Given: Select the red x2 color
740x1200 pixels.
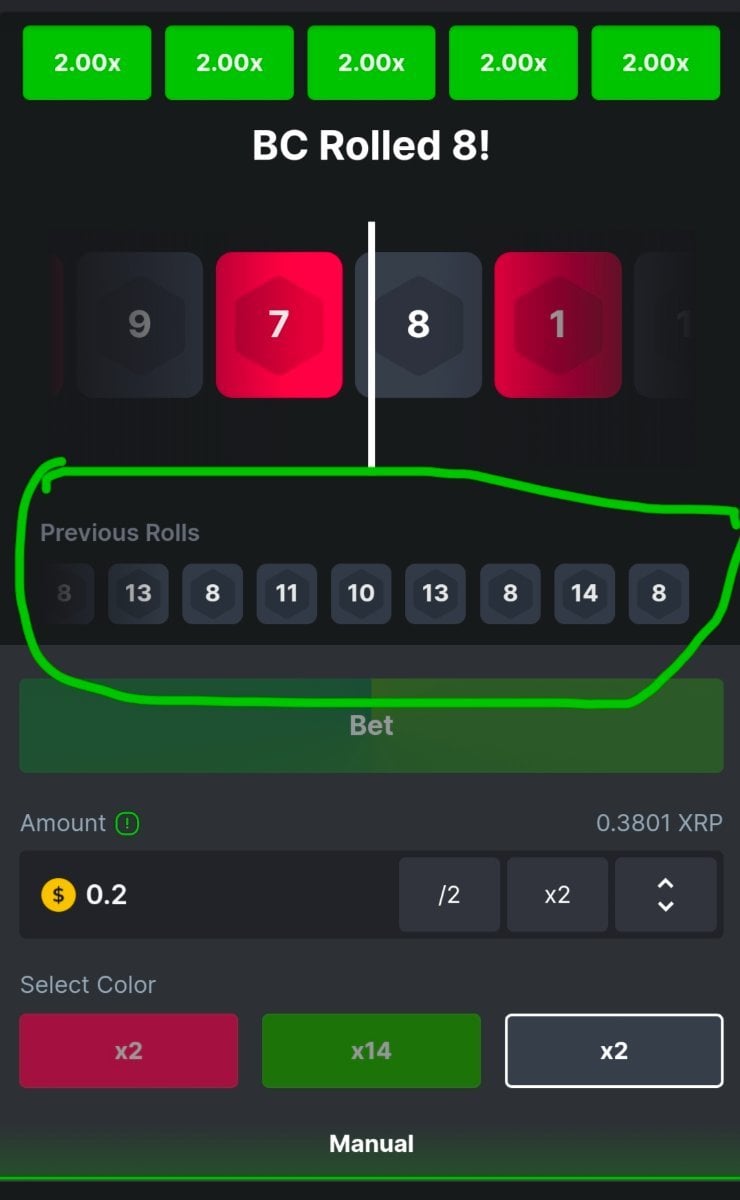Looking at the screenshot, I should click(x=129, y=1051).
